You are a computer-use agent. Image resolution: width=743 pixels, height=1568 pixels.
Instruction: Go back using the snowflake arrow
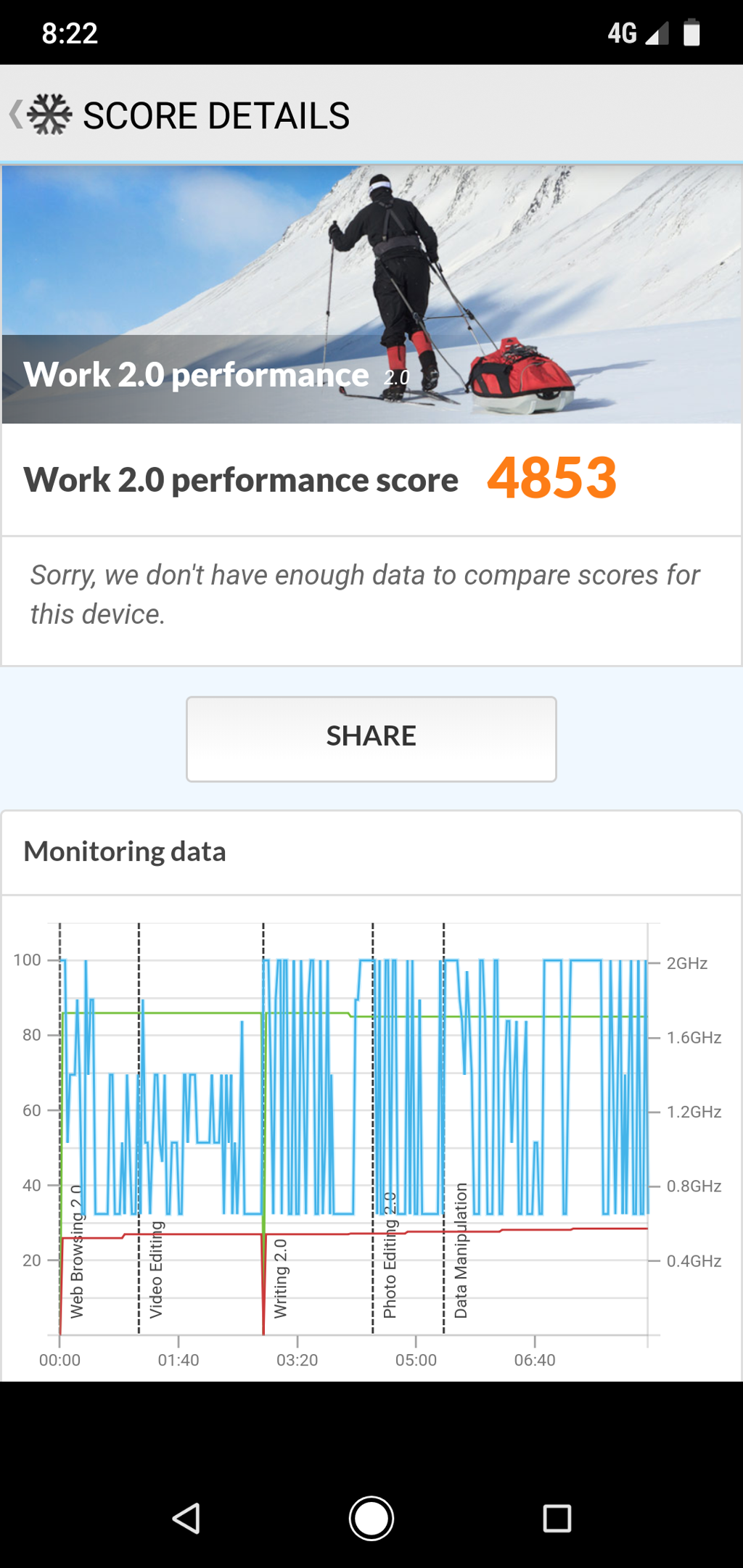coord(41,115)
